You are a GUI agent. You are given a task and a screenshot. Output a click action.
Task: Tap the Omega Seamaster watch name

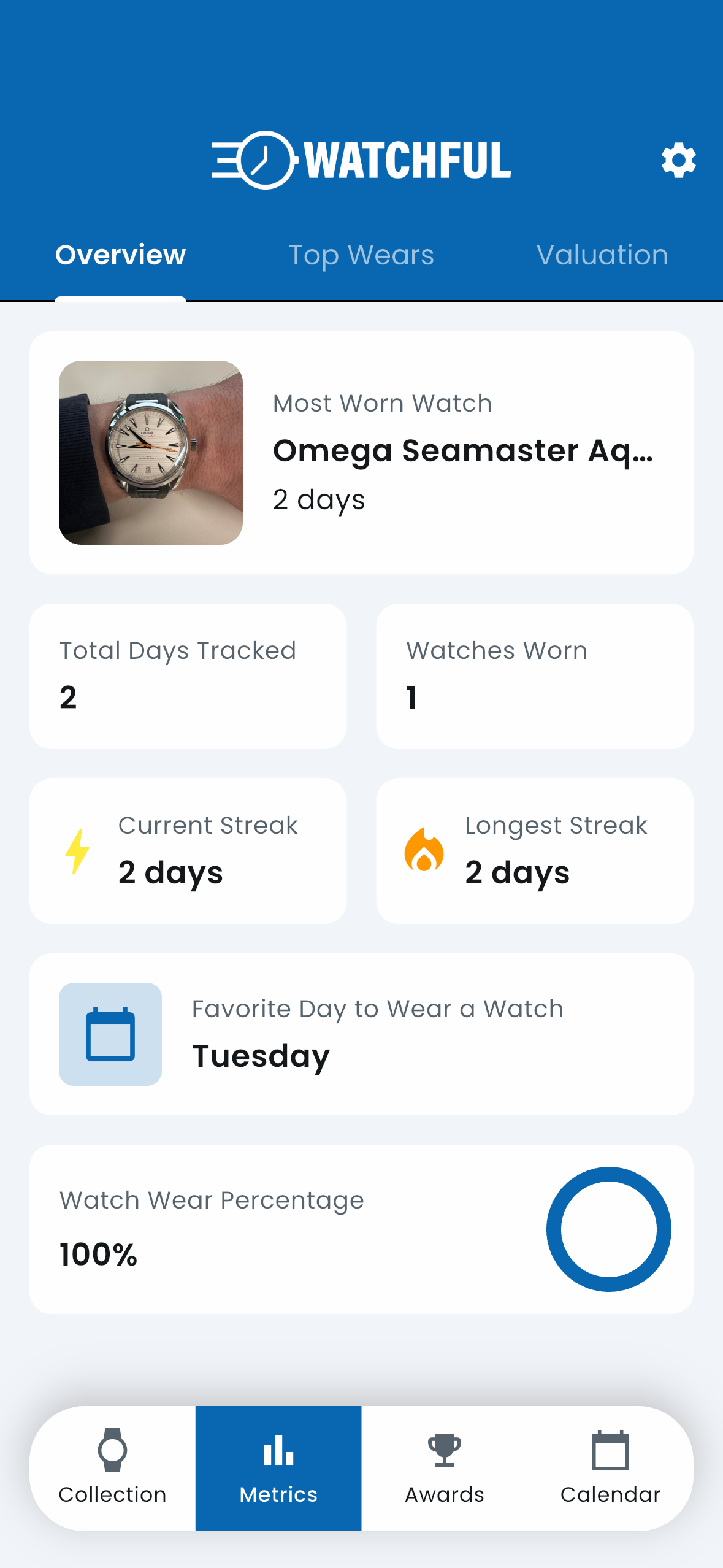(x=463, y=452)
